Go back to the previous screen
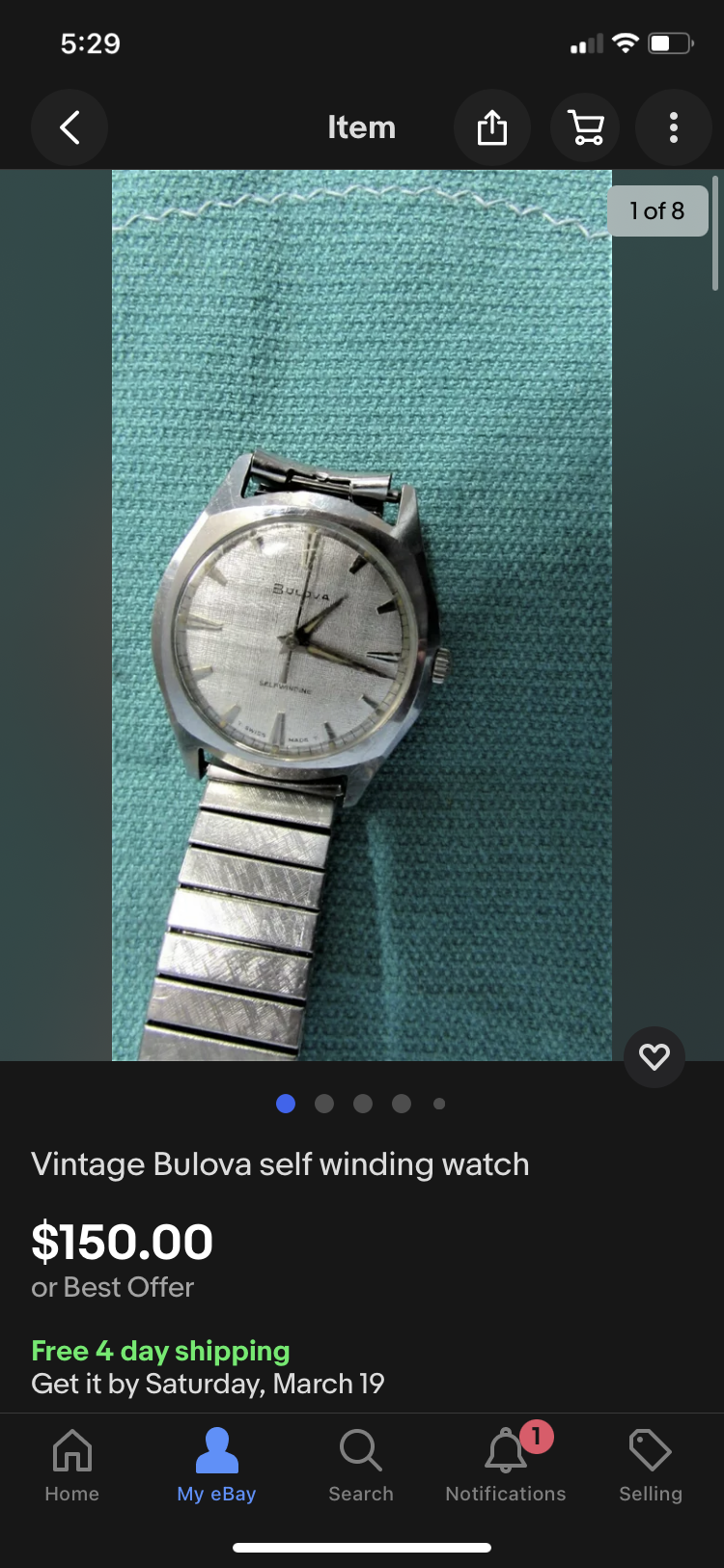Image resolution: width=724 pixels, height=1568 pixels. [70, 127]
